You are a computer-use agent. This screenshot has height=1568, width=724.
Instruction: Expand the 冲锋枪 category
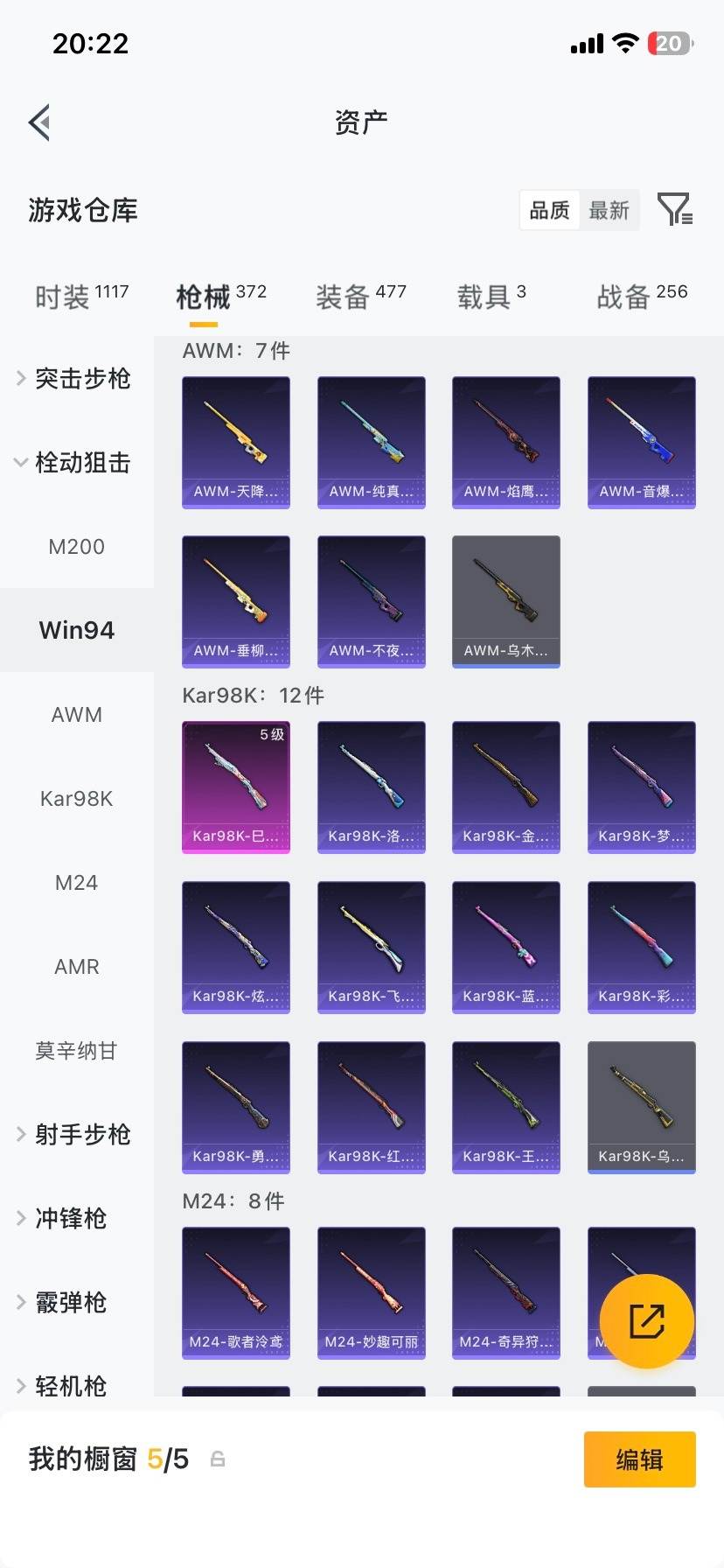pyautogui.click(x=72, y=1218)
